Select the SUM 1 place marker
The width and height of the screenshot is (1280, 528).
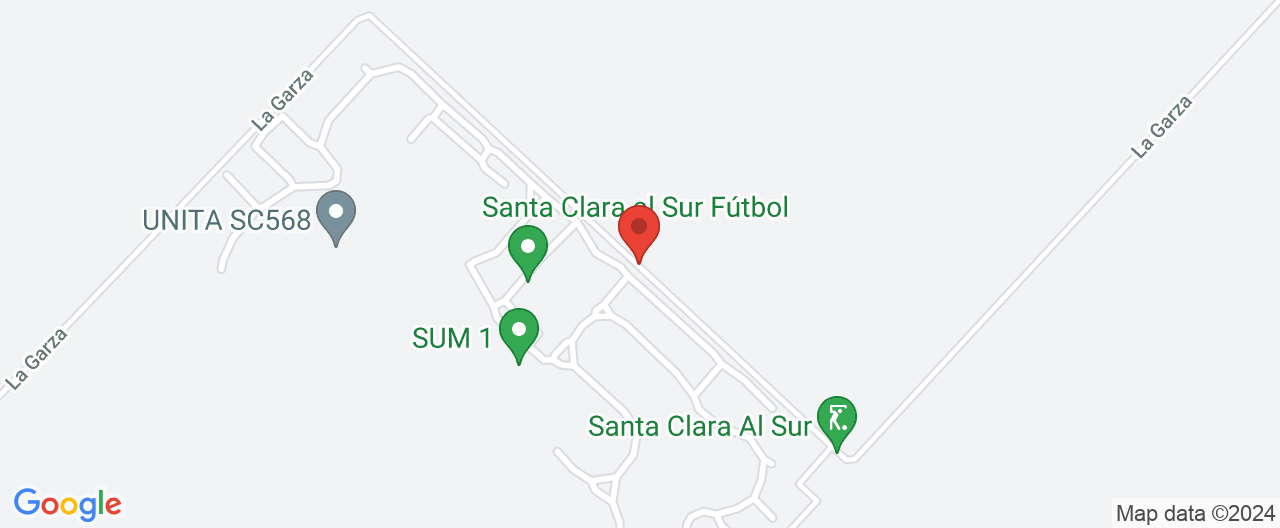coord(519,331)
